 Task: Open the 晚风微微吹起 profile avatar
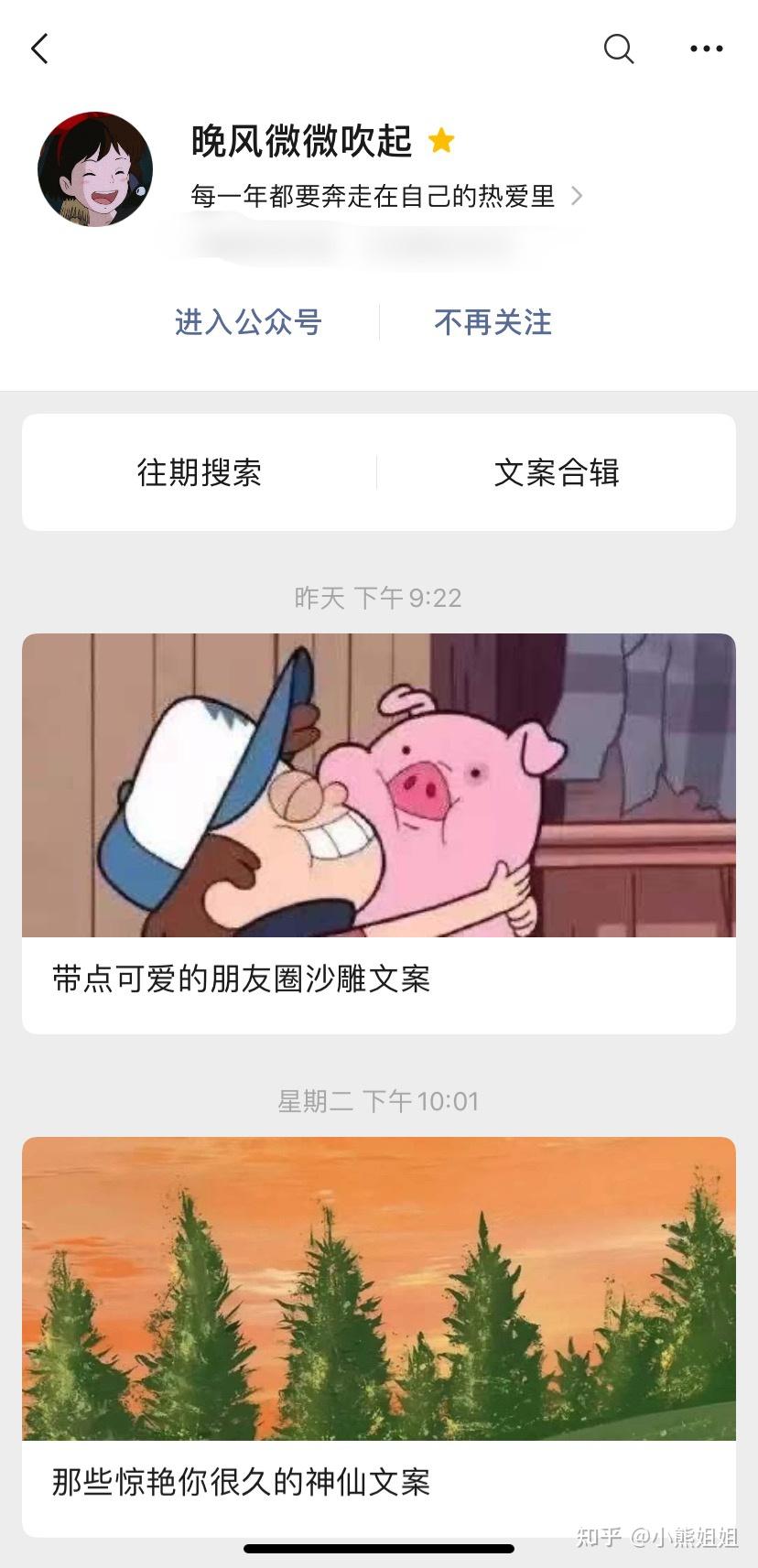pyautogui.click(x=95, y=170)
